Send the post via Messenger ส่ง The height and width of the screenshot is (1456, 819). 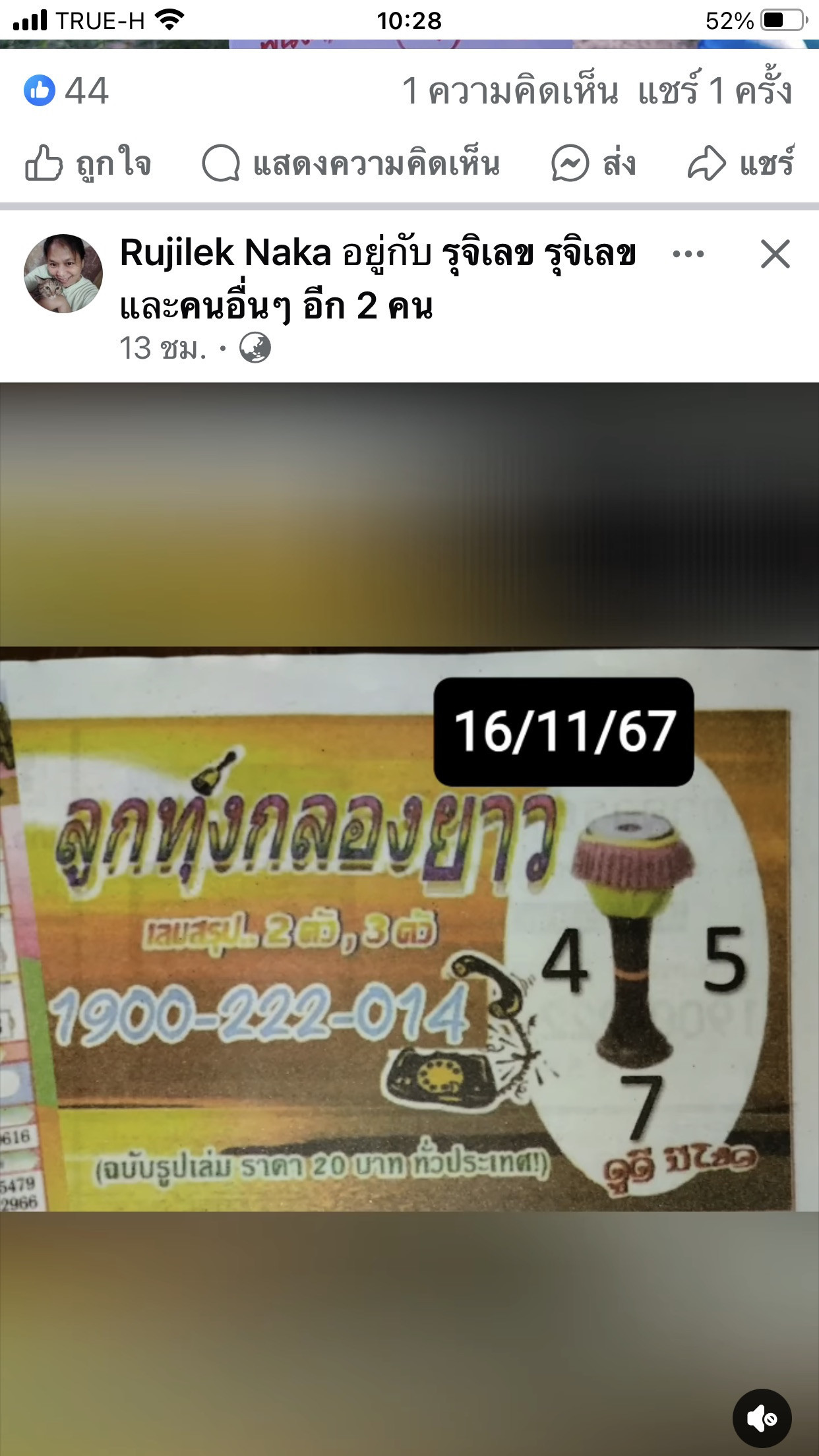pos(593,163)
